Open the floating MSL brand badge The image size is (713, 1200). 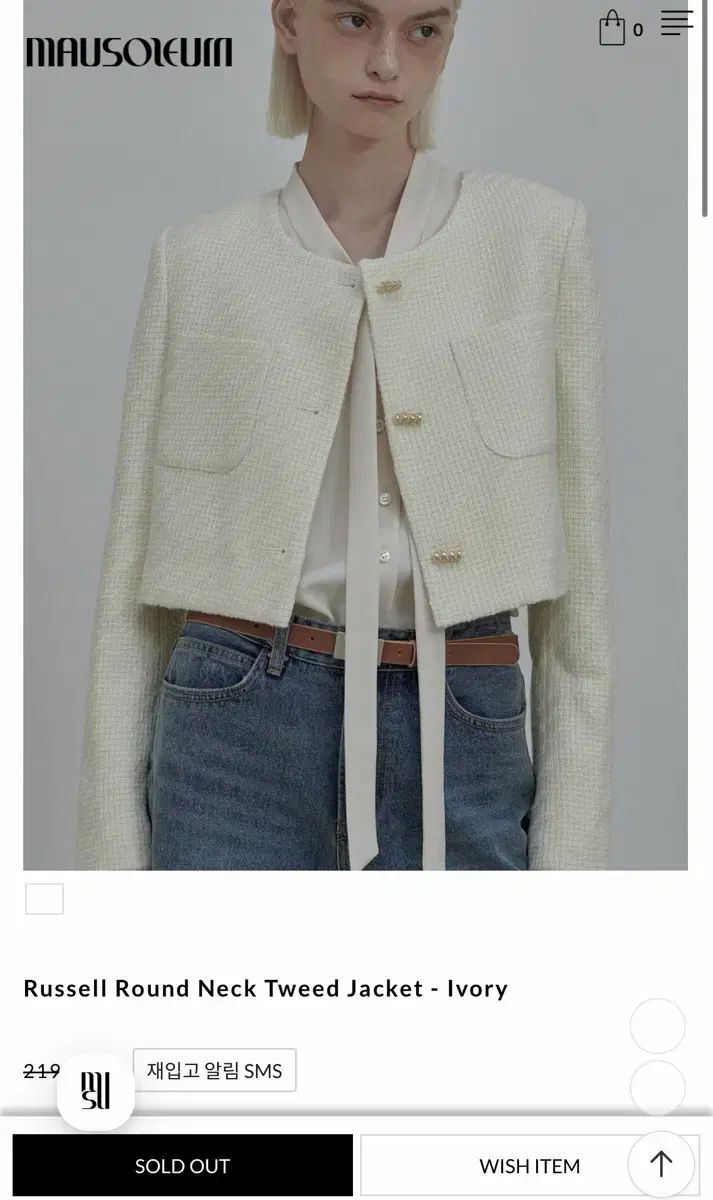96,1091
